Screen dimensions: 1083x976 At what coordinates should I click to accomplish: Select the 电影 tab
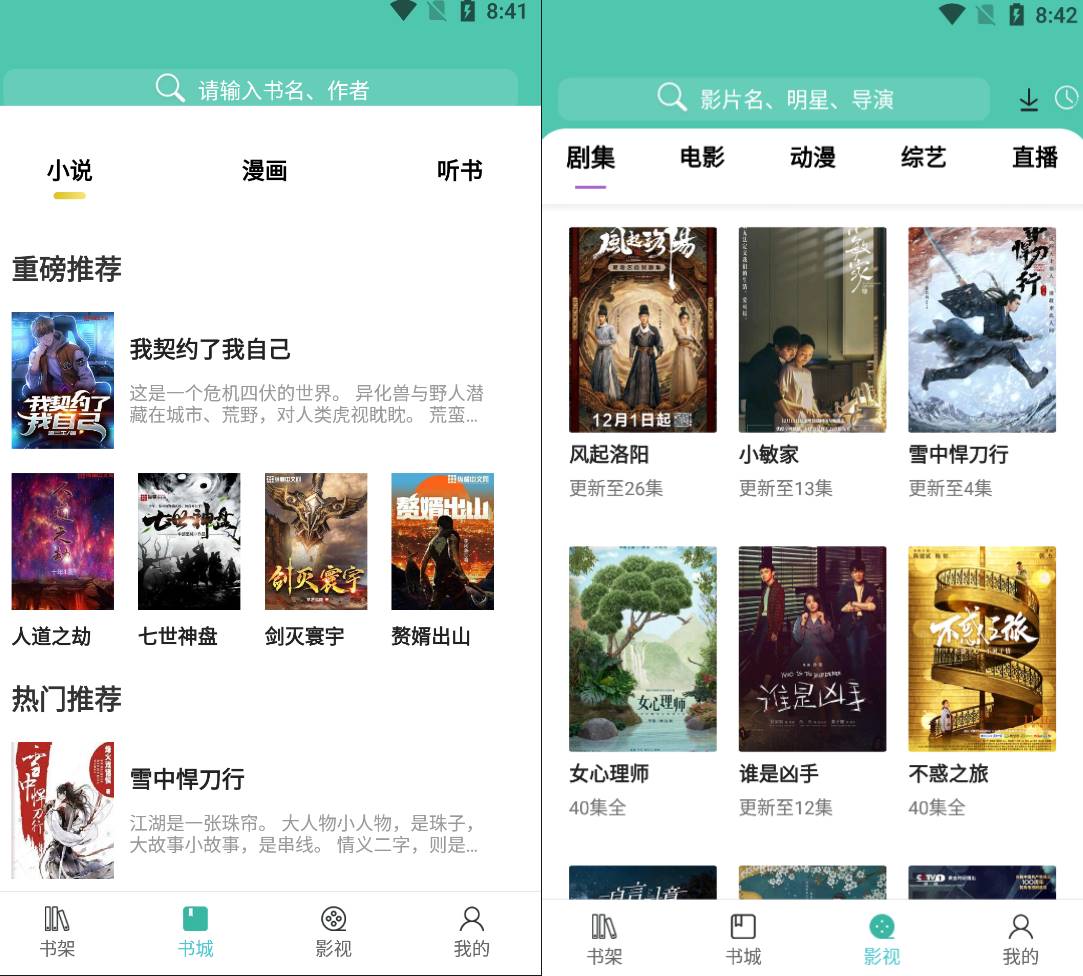click(702, 157)
